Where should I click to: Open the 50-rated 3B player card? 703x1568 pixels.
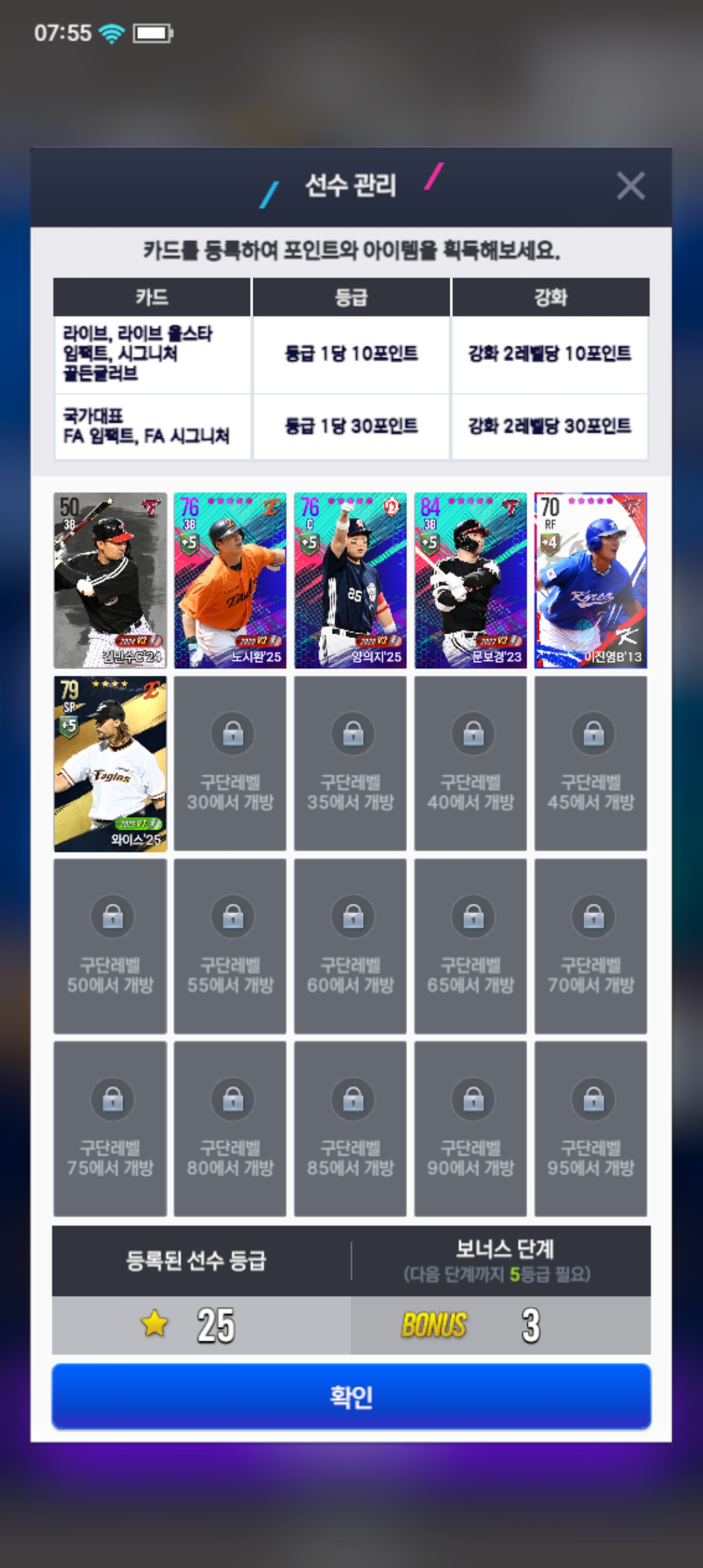(110, 580)
